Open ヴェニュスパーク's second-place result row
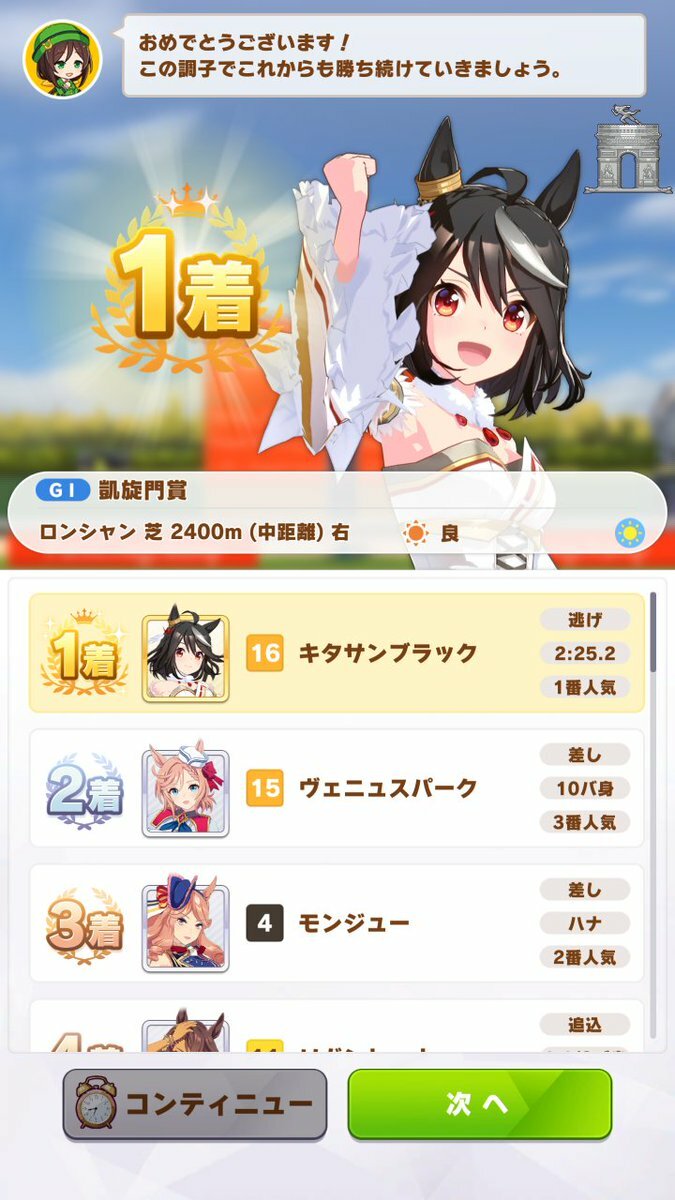Image resolution: width=675 pixels, height=1200 pixels. click(x=336, y=788)
